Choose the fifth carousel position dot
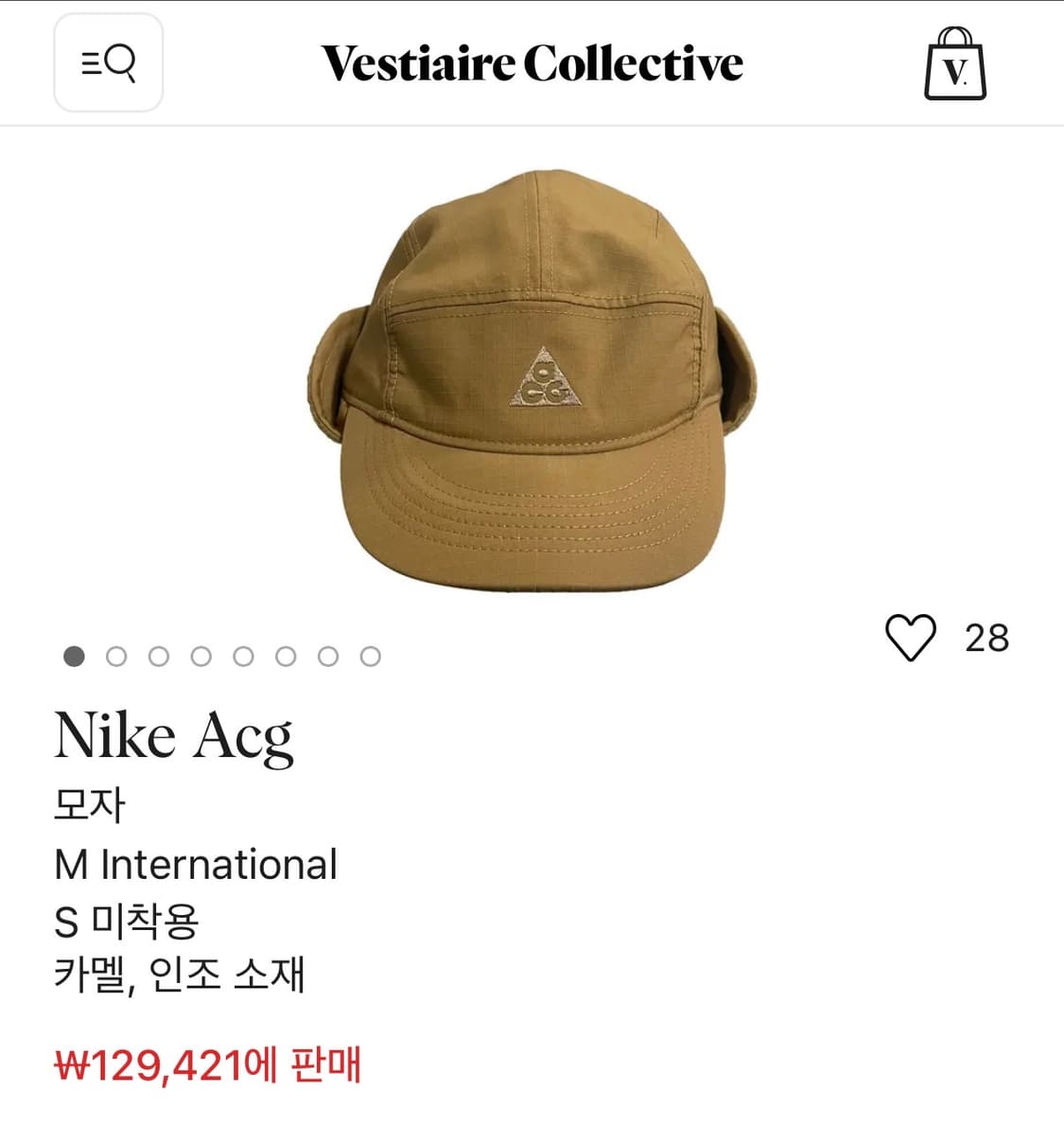The image size is (1064, 1124). click(x=244, y=654)
